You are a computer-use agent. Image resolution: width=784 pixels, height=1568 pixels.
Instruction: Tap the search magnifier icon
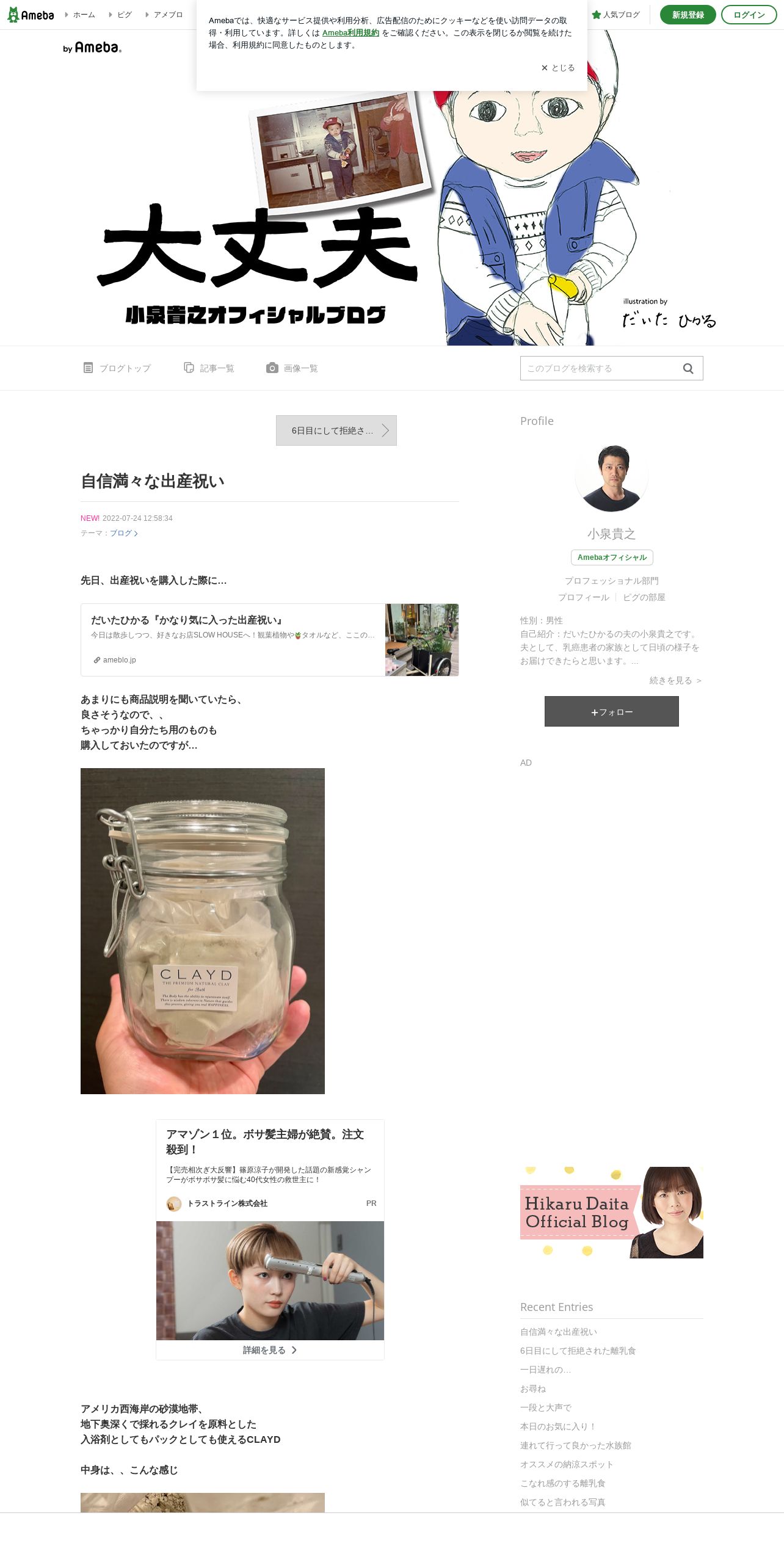point(688,368)
